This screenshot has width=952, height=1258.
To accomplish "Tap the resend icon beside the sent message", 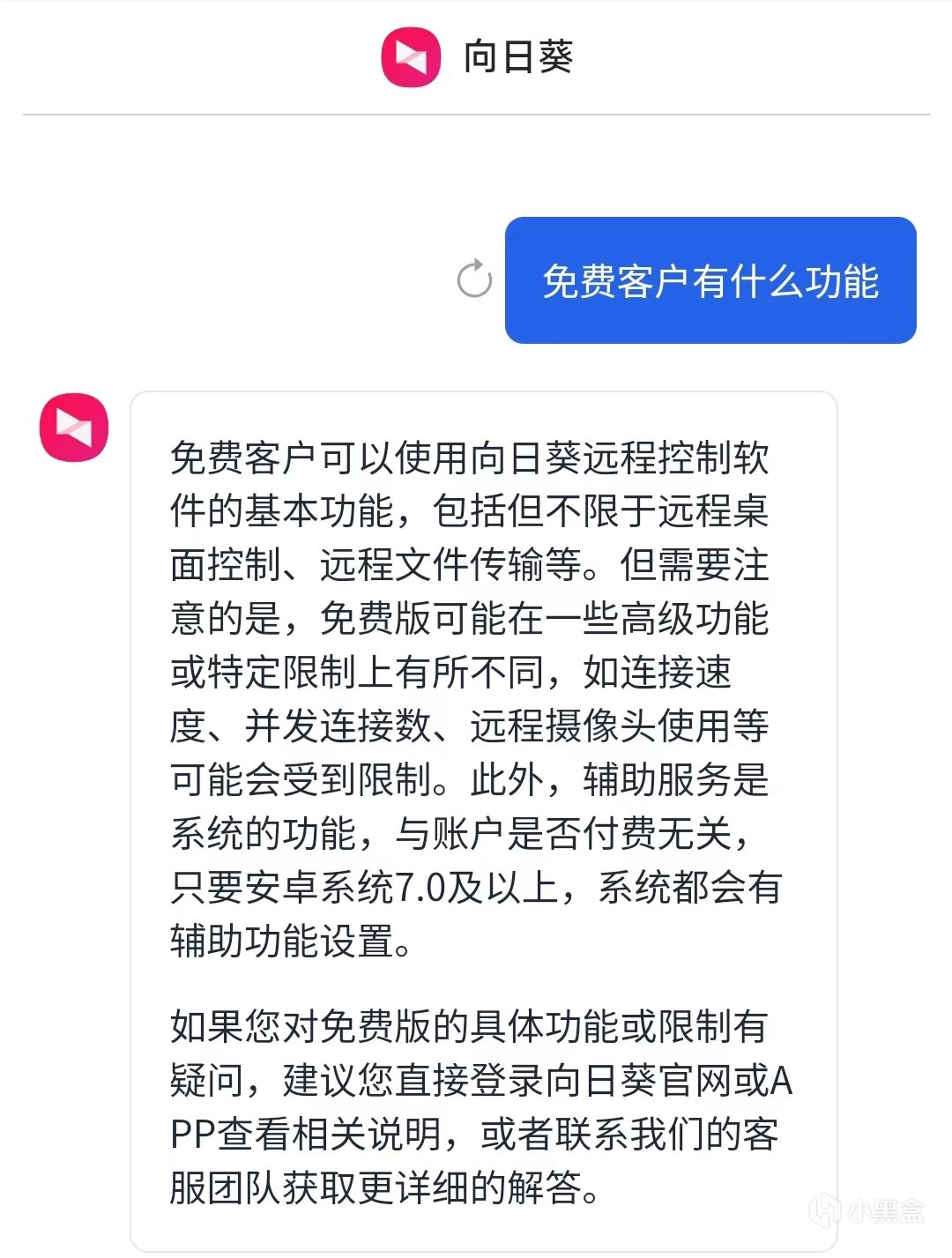I will [474, 279].
